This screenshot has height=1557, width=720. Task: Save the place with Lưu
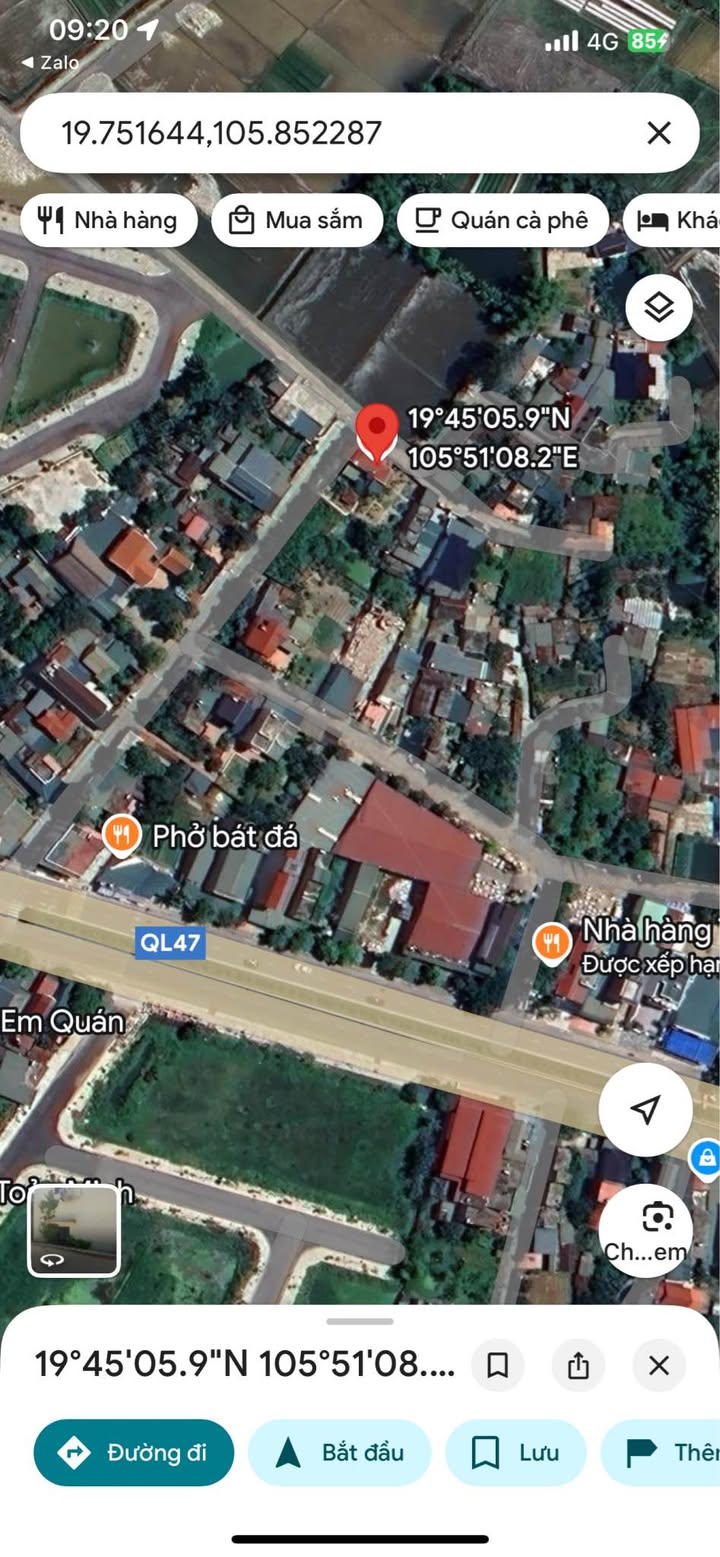515,1453
